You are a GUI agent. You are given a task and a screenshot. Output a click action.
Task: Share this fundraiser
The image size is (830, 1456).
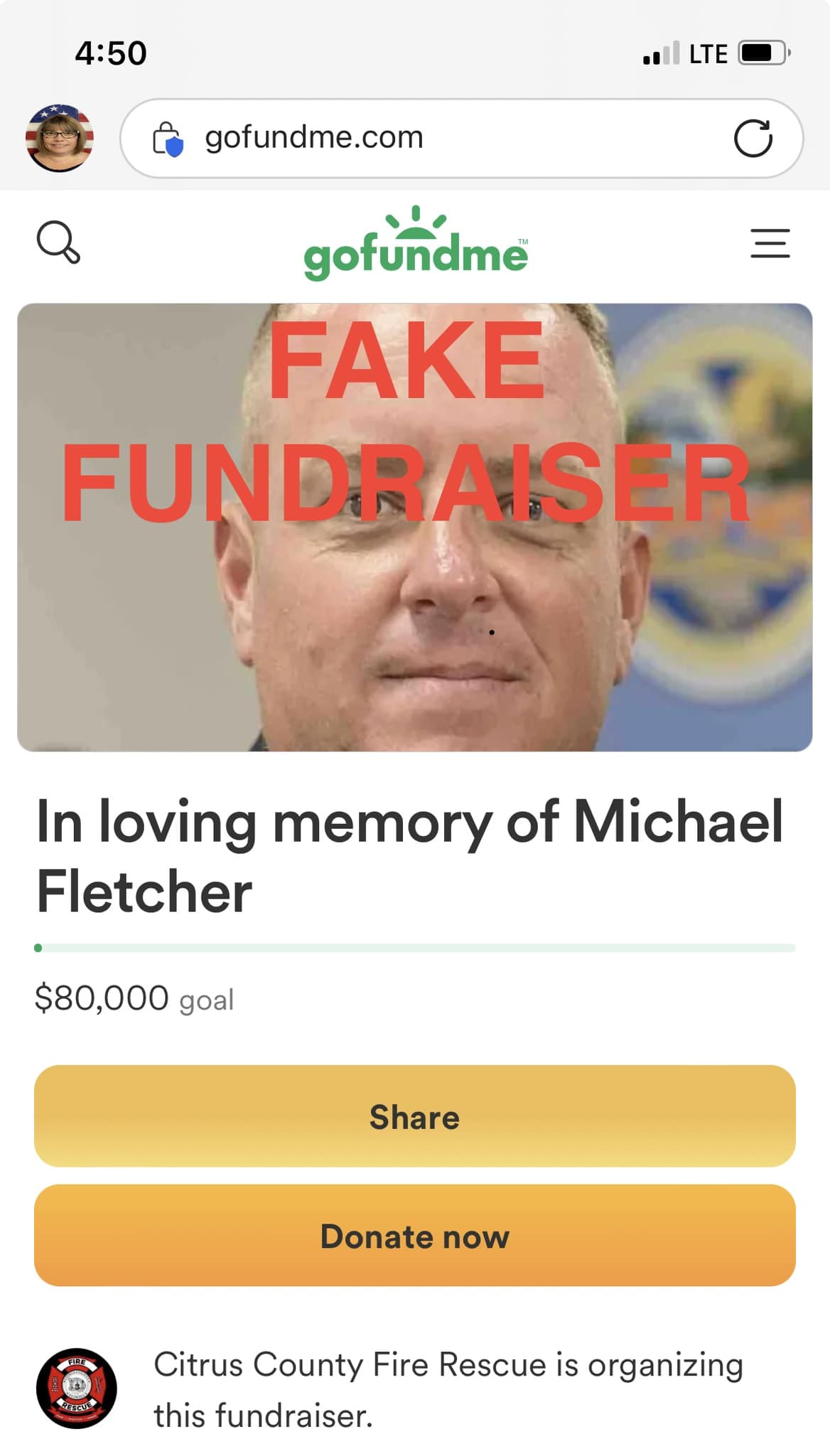click(x=415, y=1116)
